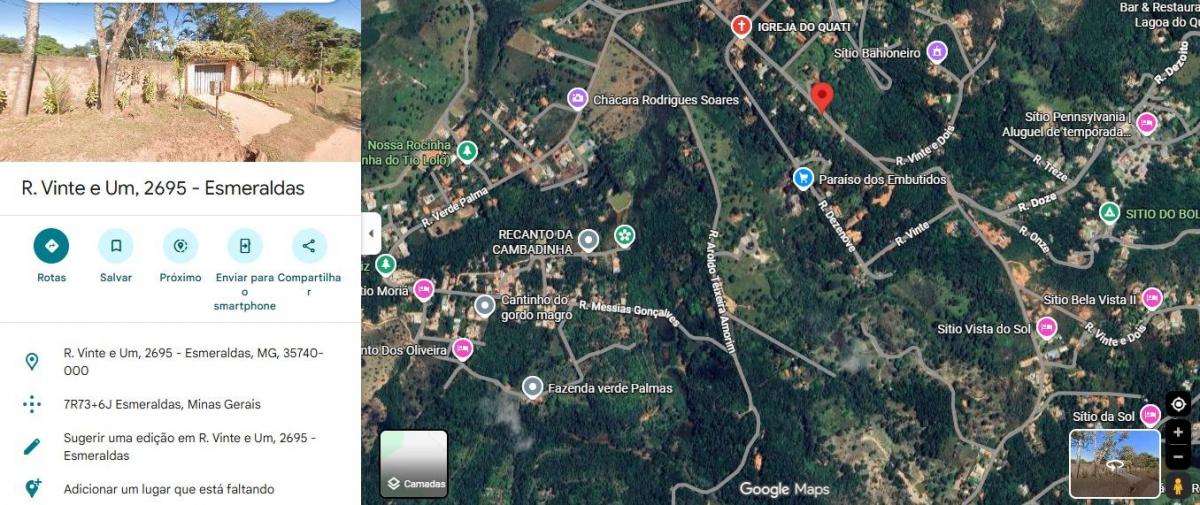
Task: Save this place with Salvar
Action: (x=116, y=246)
